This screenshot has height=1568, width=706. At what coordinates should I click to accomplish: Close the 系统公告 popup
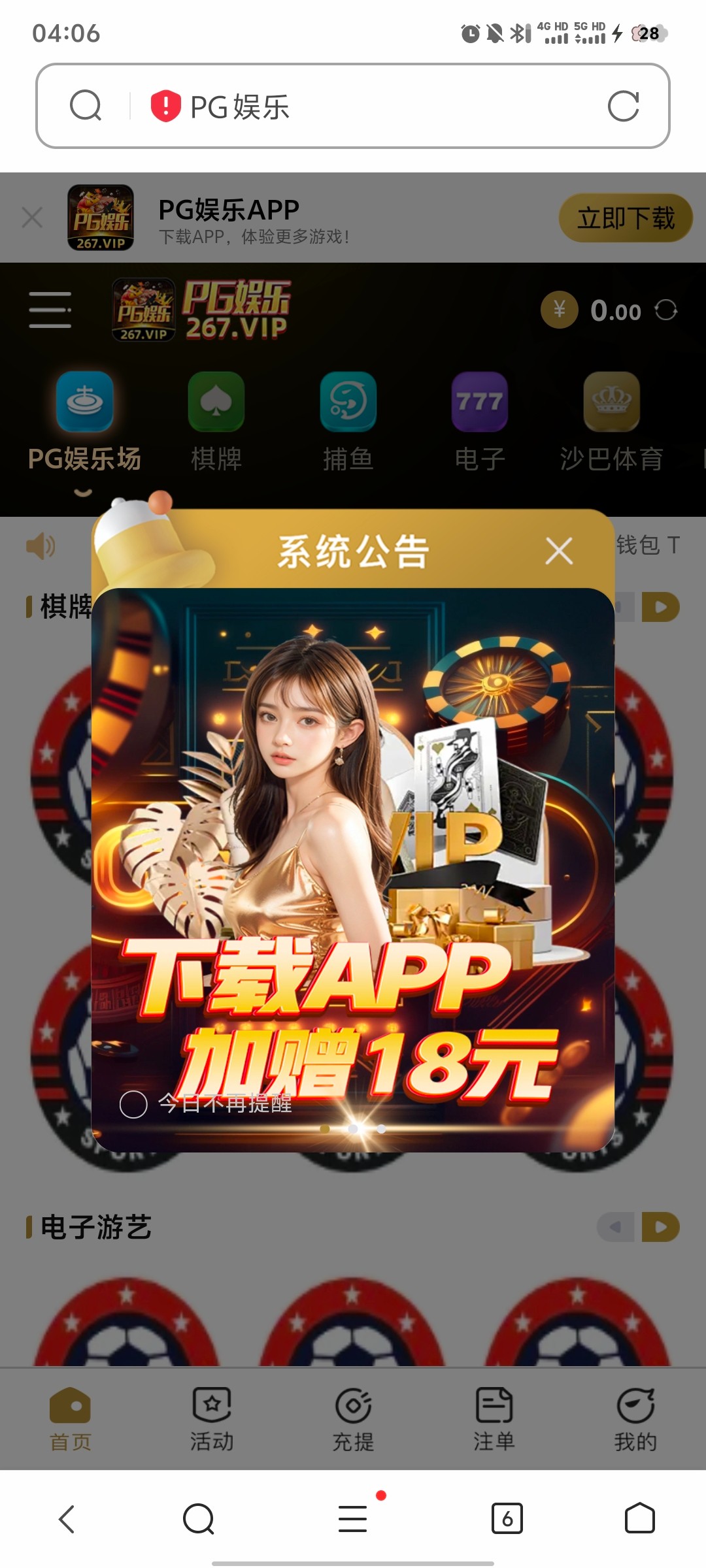[x=559, y=551]
